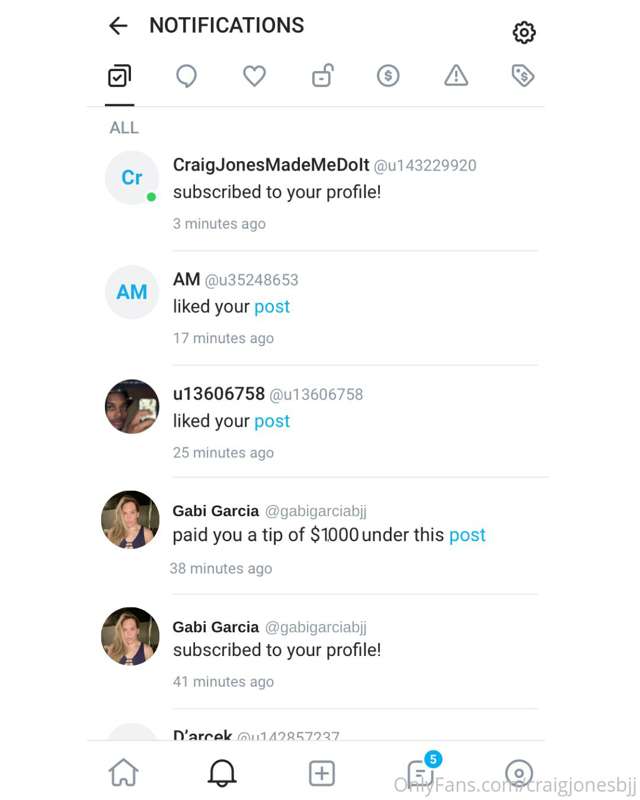
Task: Filter notifications by comments
Action: pos(186,76)
